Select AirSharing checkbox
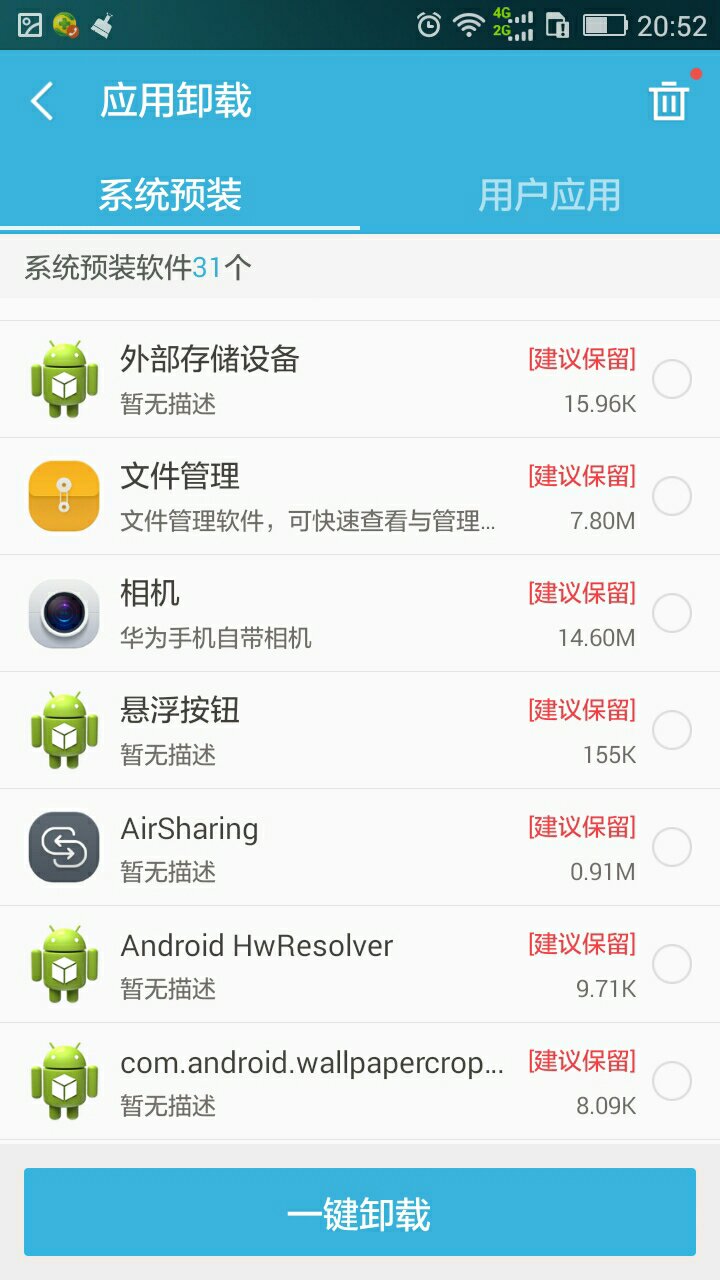Viewport: 720px width, 1280px height. point(672,847)
